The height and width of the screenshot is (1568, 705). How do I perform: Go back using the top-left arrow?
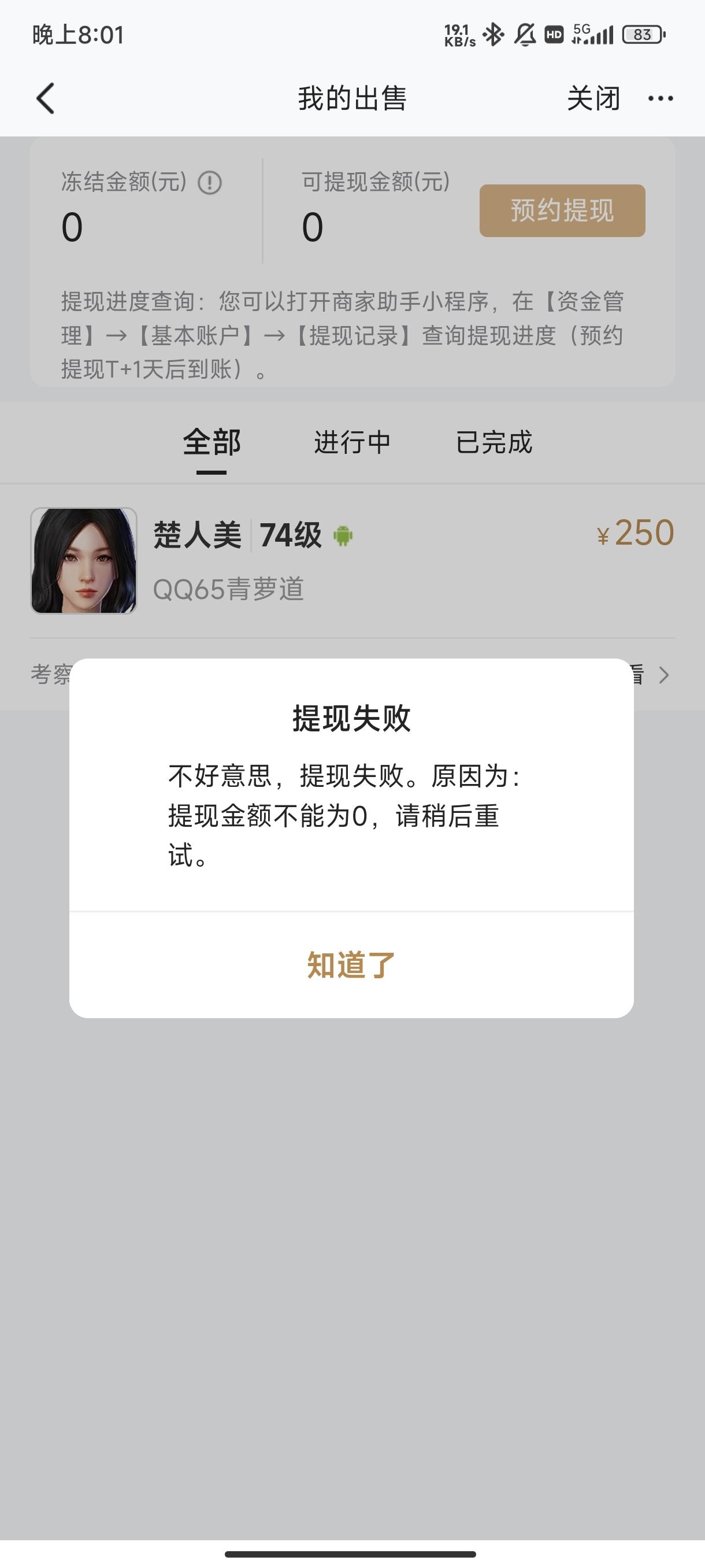[46, 98]
